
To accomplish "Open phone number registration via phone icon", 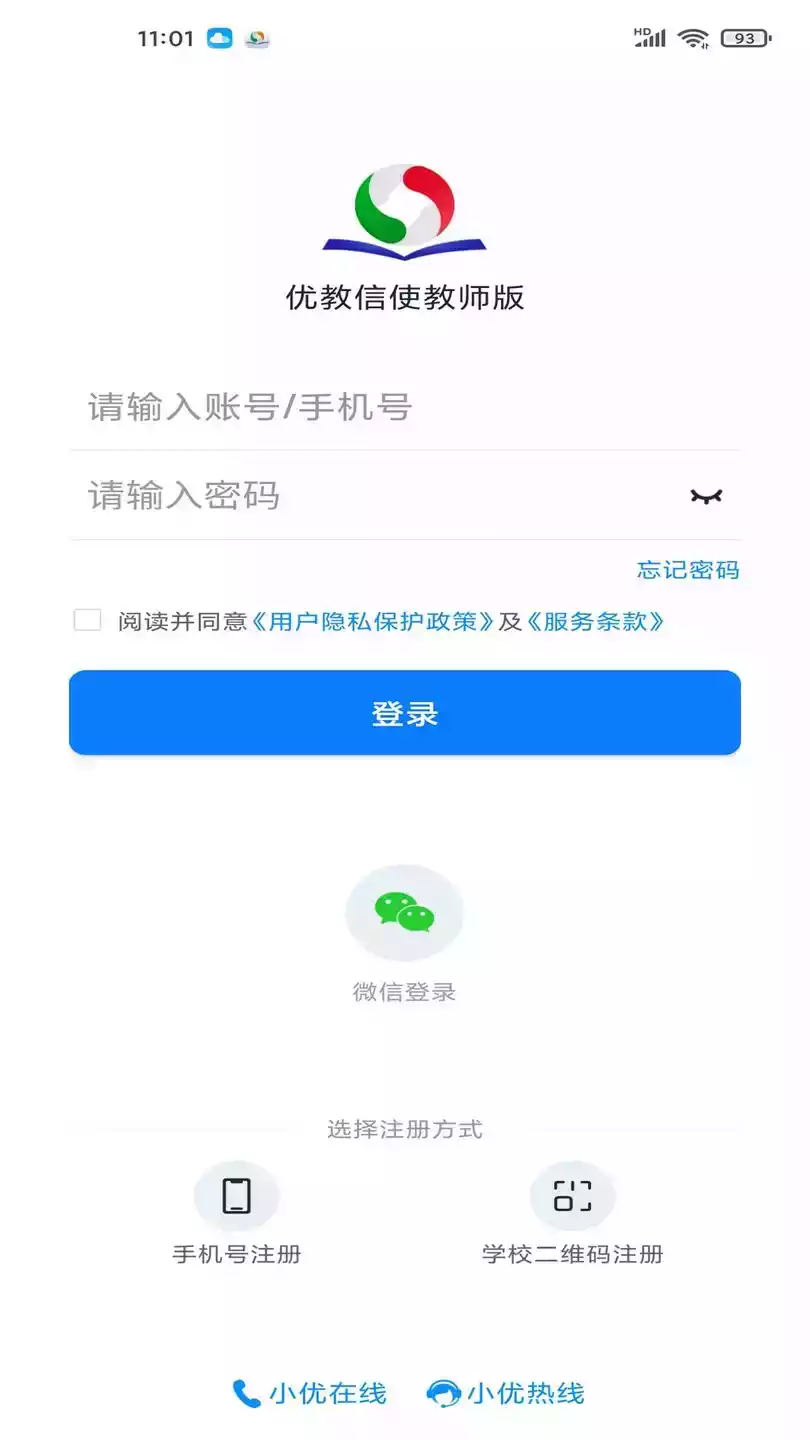I will click(x=236, y=1196).
